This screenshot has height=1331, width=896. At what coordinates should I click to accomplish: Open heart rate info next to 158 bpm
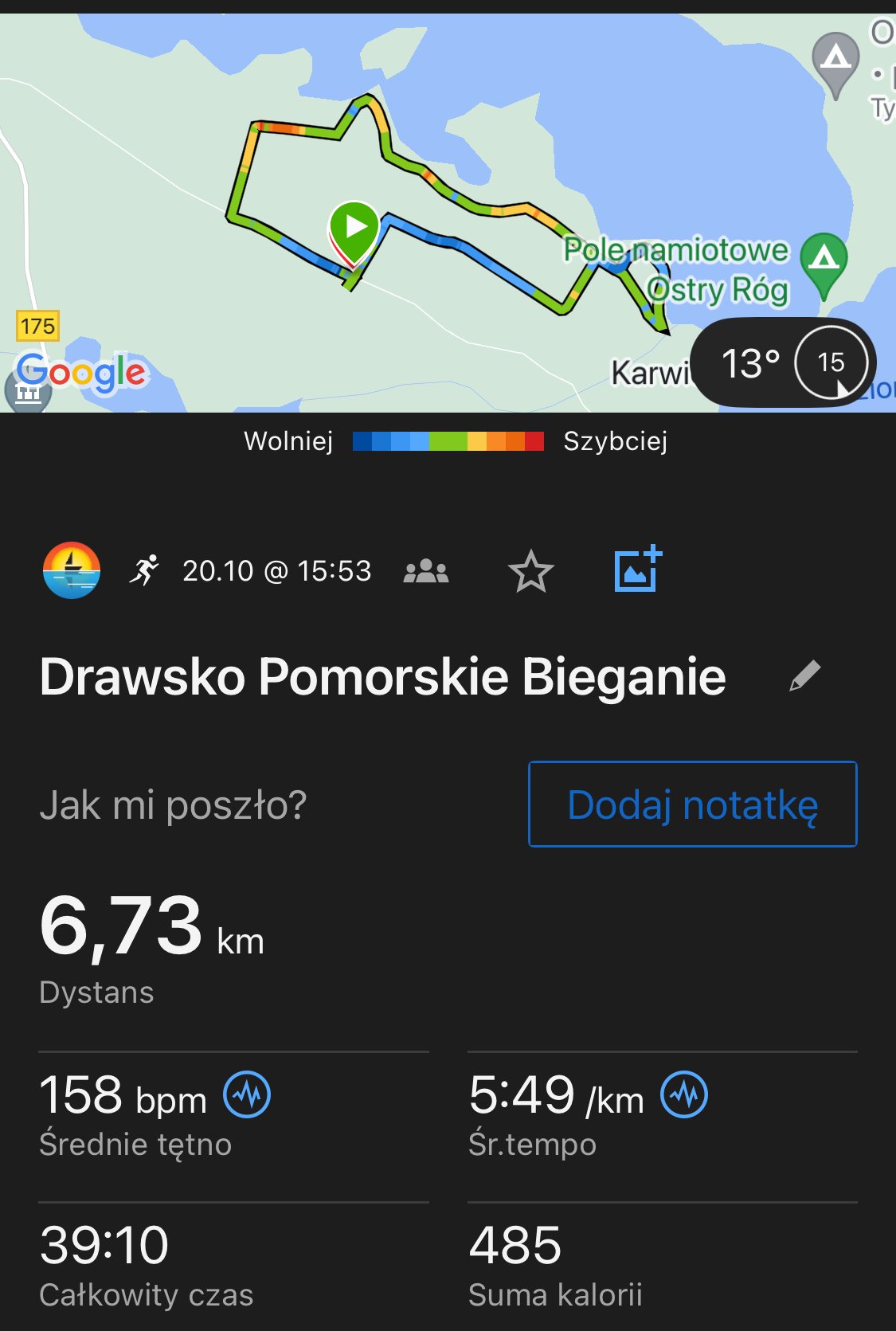point(247,1094)
